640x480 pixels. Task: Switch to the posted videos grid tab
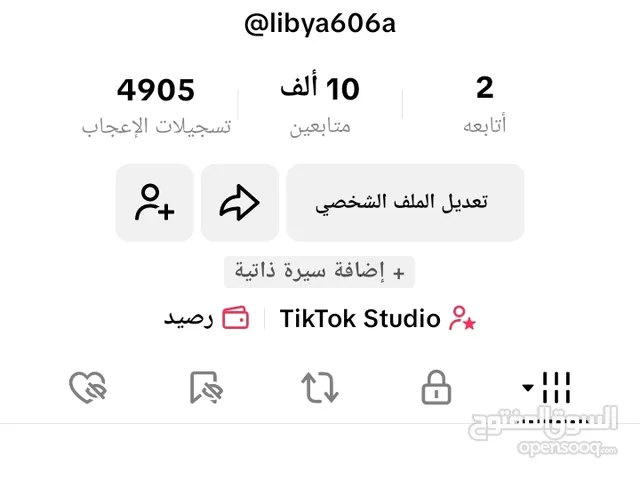tap(549, 387)
